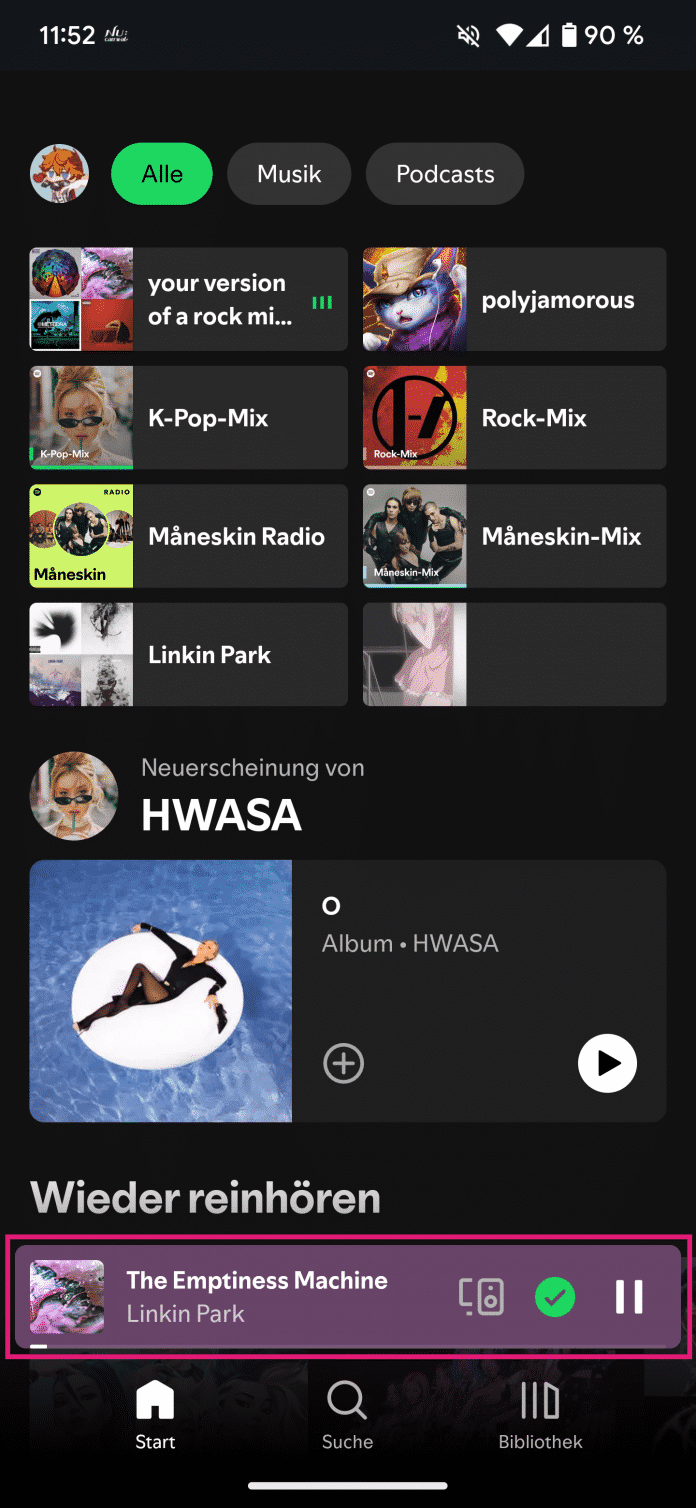Viewport: 696px width, 1508px height.
Task: Switch to the Start tab
Action: tap(155, 1415)
